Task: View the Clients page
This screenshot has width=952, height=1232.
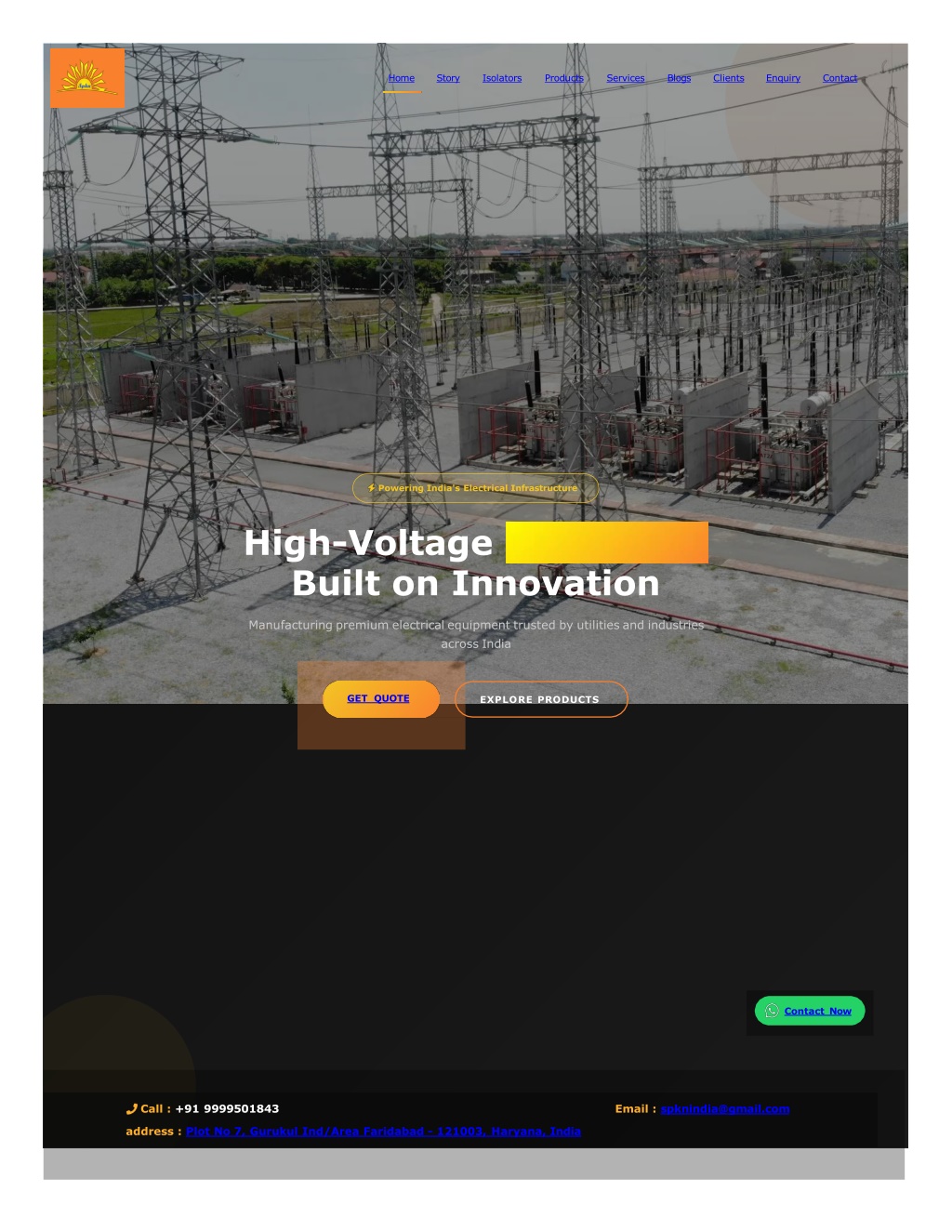Action: pyautogui.click(x=728, y=78)
